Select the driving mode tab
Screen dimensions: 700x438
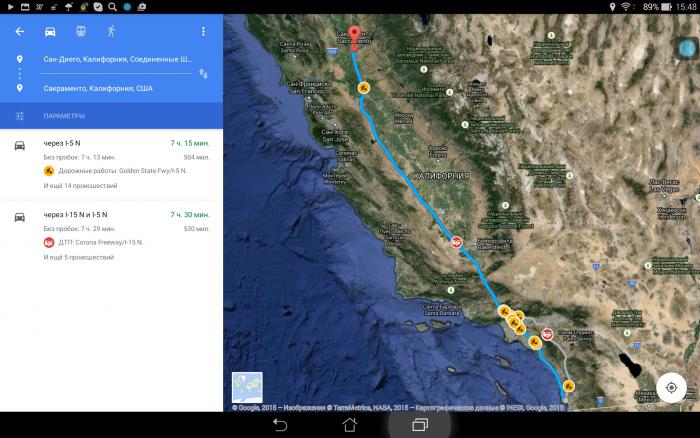tap(50, 31)
